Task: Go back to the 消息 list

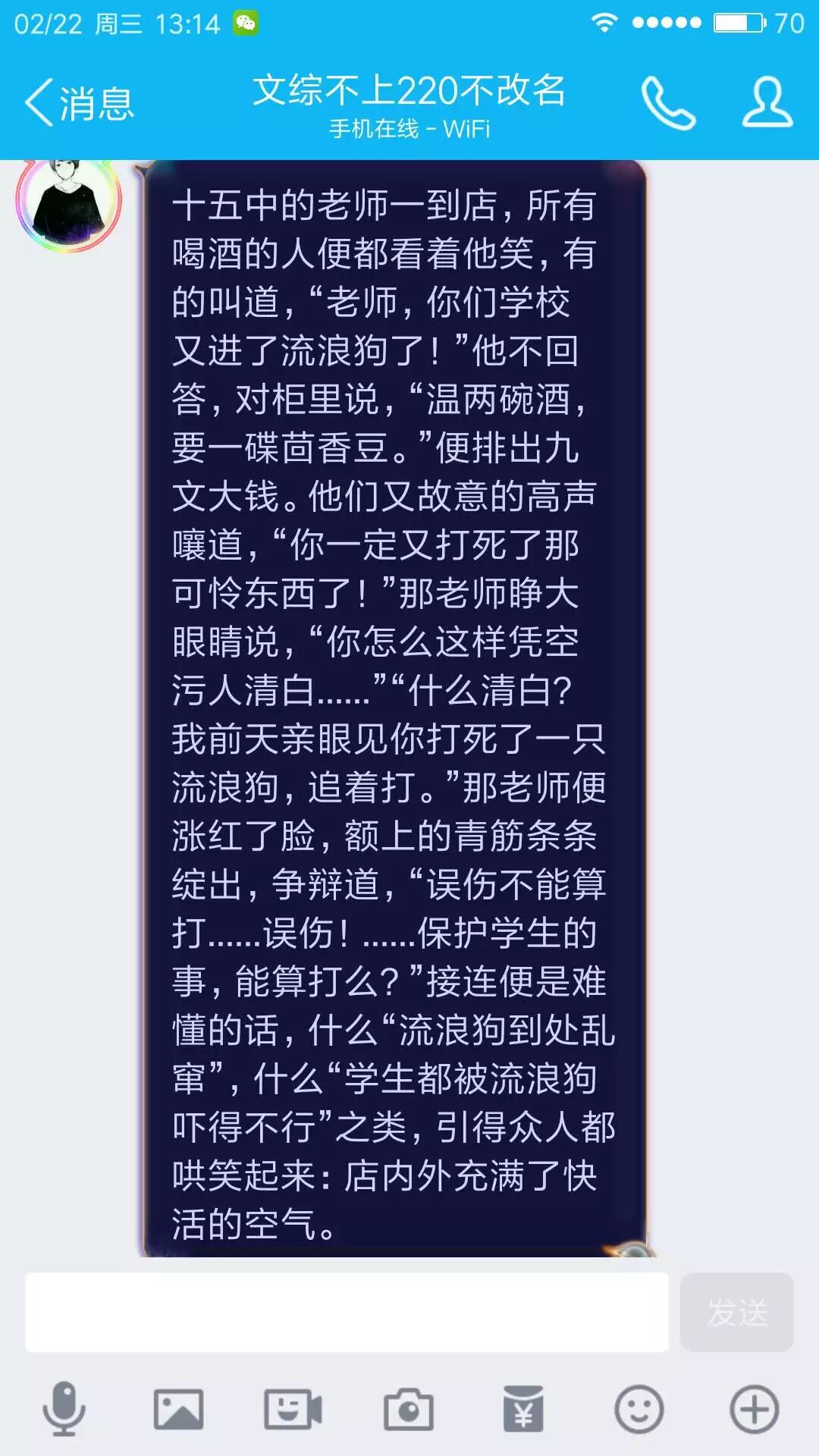Action: tap(78, 103)
